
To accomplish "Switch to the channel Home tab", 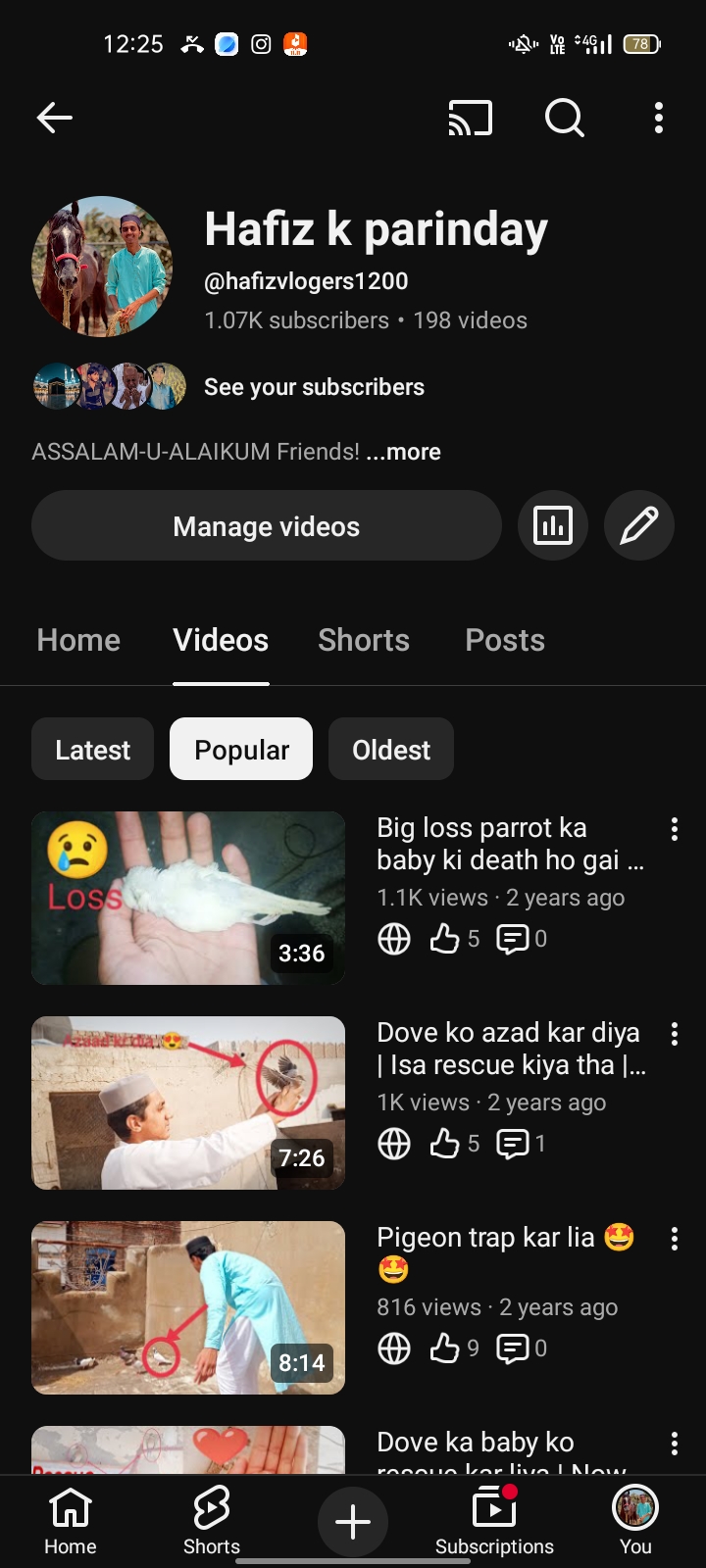I will (x=78, y=640).
